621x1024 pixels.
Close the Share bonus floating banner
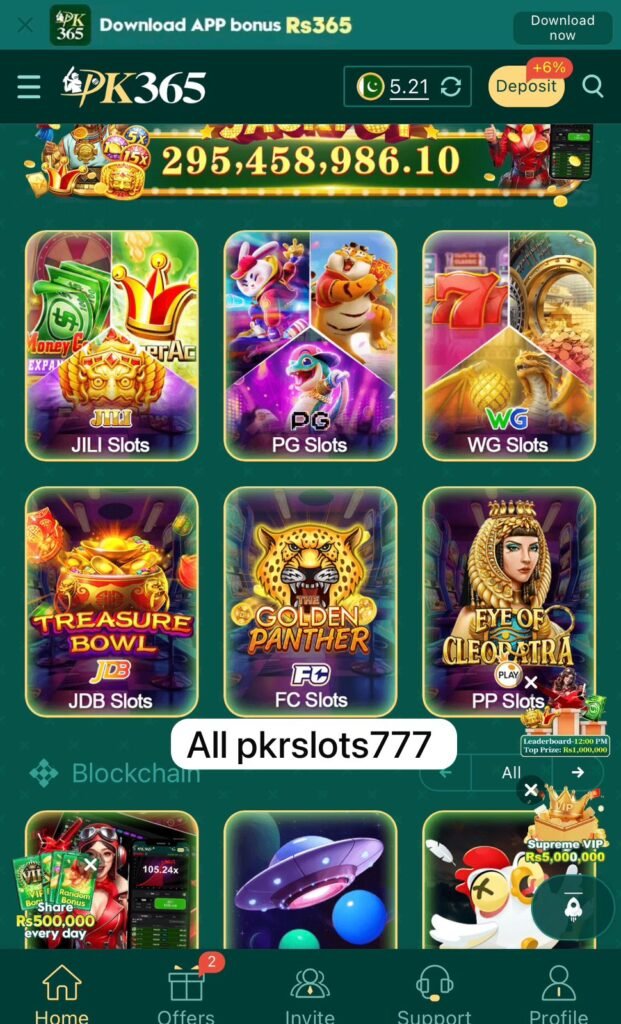[x=91, y=864]
